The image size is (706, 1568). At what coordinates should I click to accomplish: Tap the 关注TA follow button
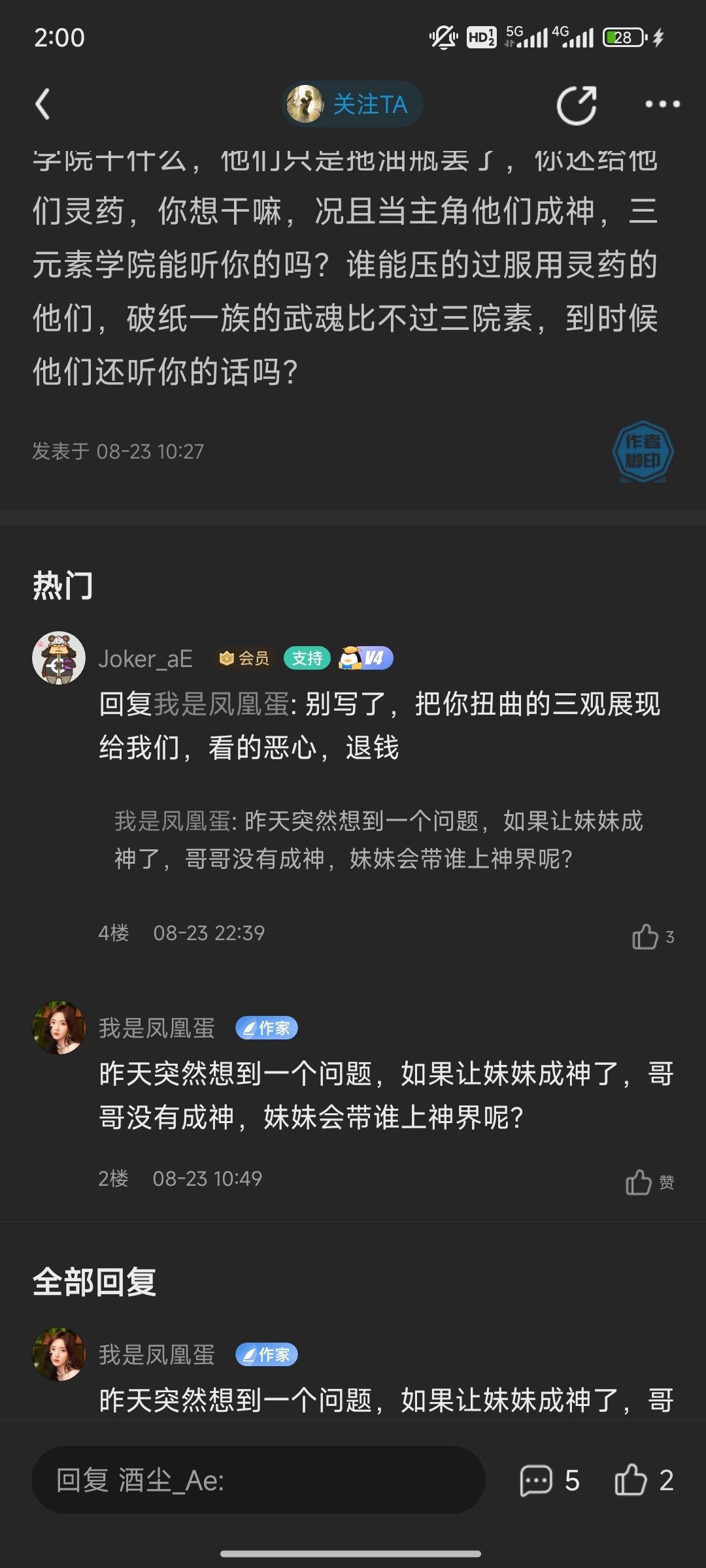pyautogui.click(x=353, y=105)
